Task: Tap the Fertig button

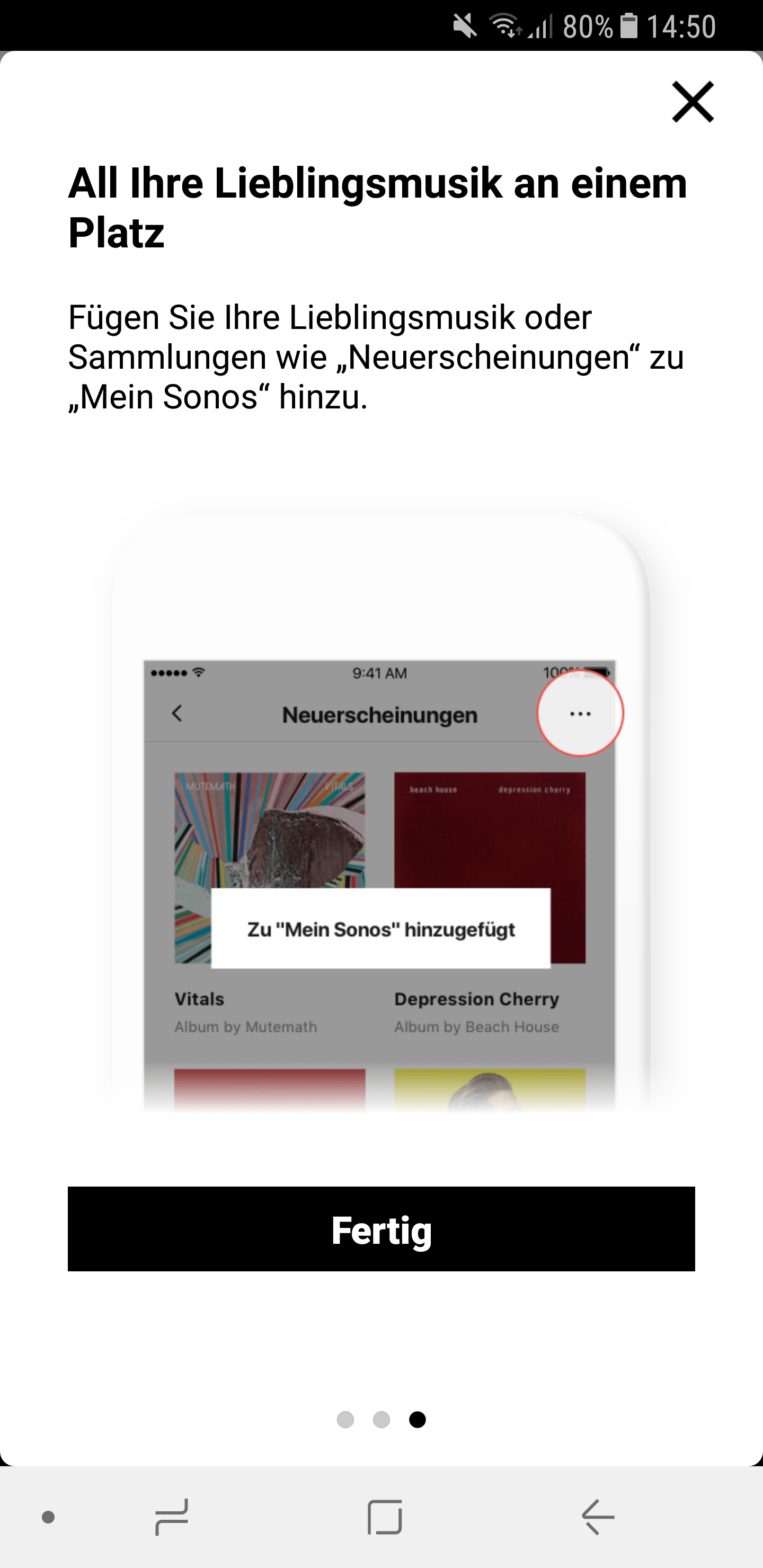Action: point(381,1229)
